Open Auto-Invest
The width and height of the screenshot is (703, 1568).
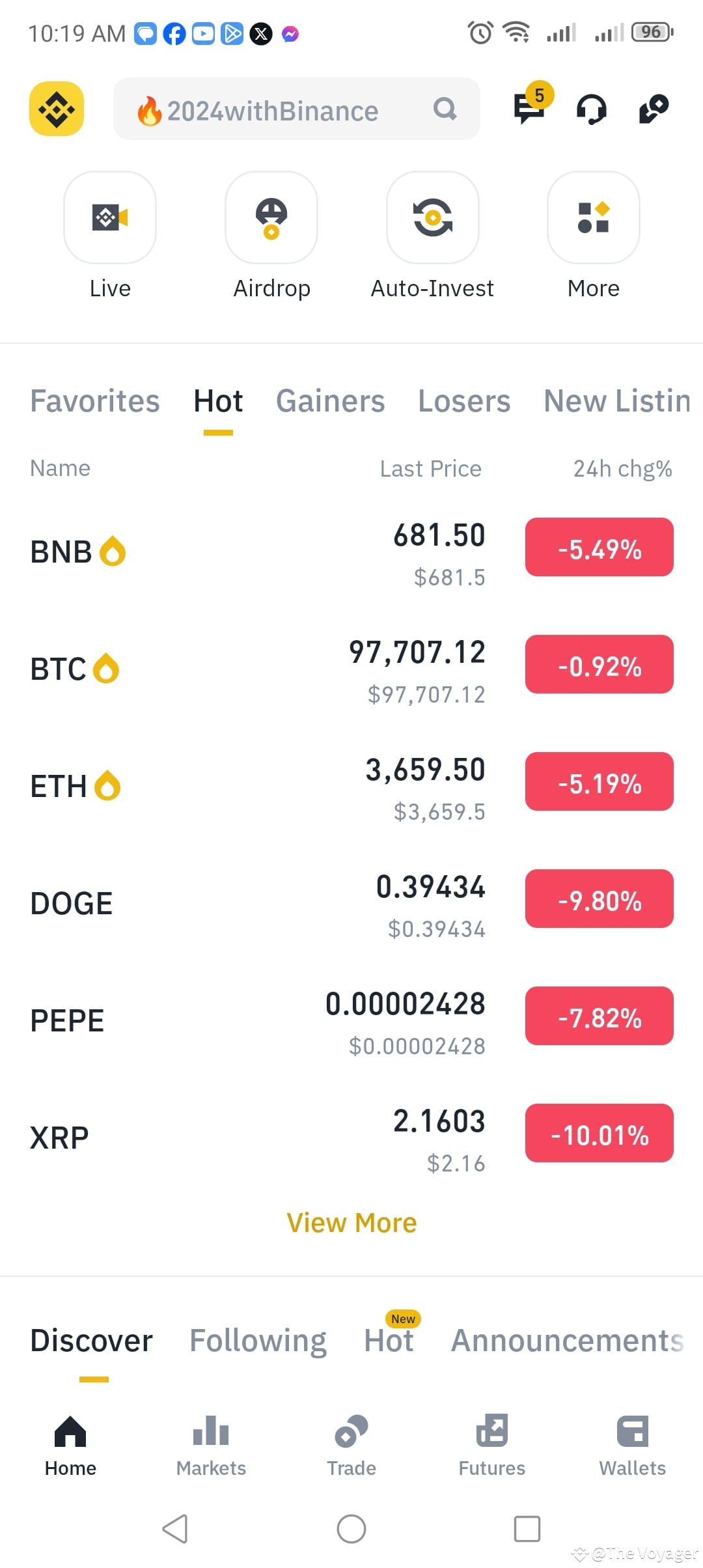tap(432, 236)
